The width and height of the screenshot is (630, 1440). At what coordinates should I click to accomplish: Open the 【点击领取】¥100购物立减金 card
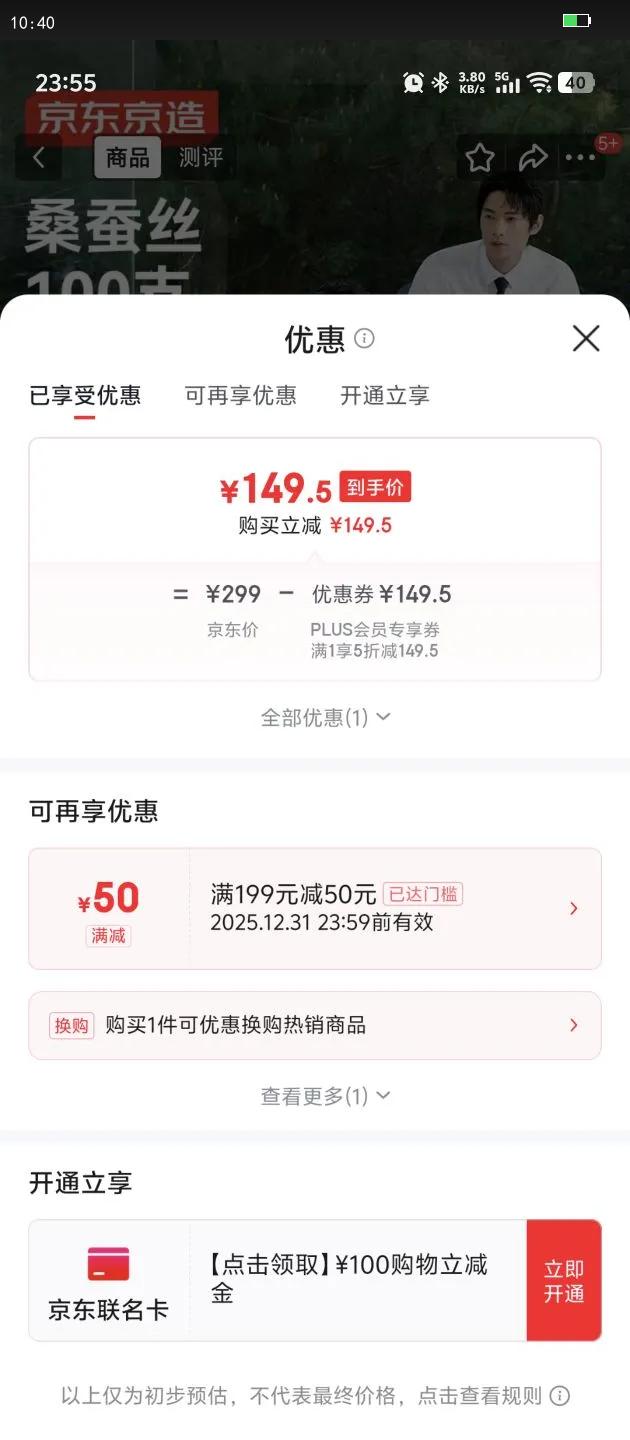click(x=357, y=1279)
